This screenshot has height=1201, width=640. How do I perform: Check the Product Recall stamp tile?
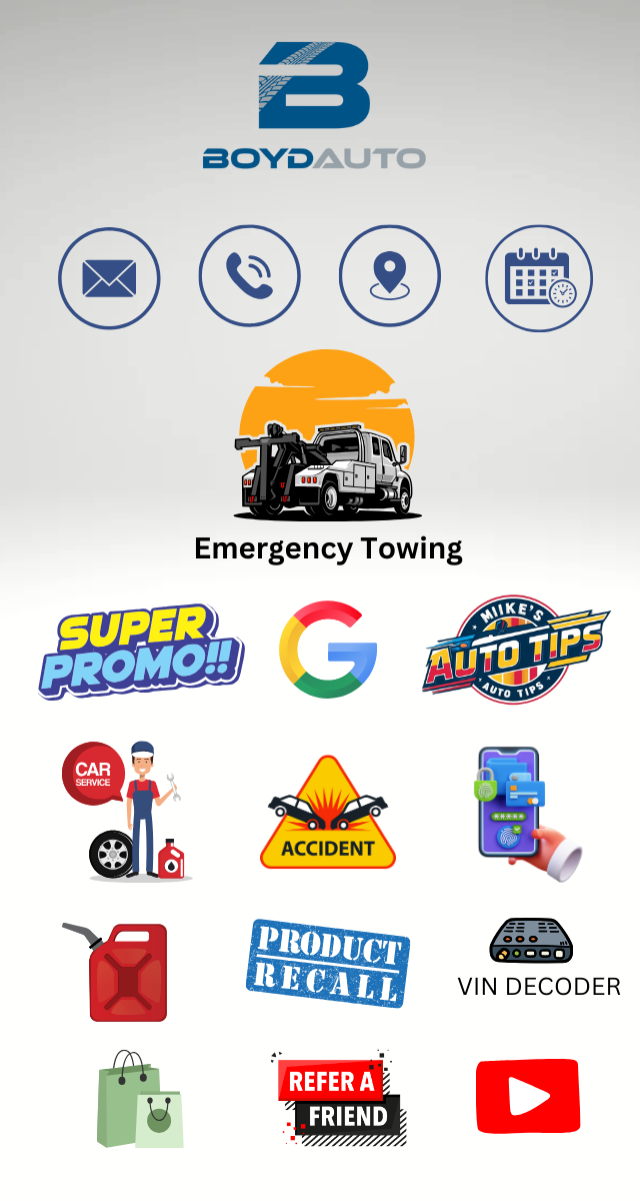tap(328, 963)
